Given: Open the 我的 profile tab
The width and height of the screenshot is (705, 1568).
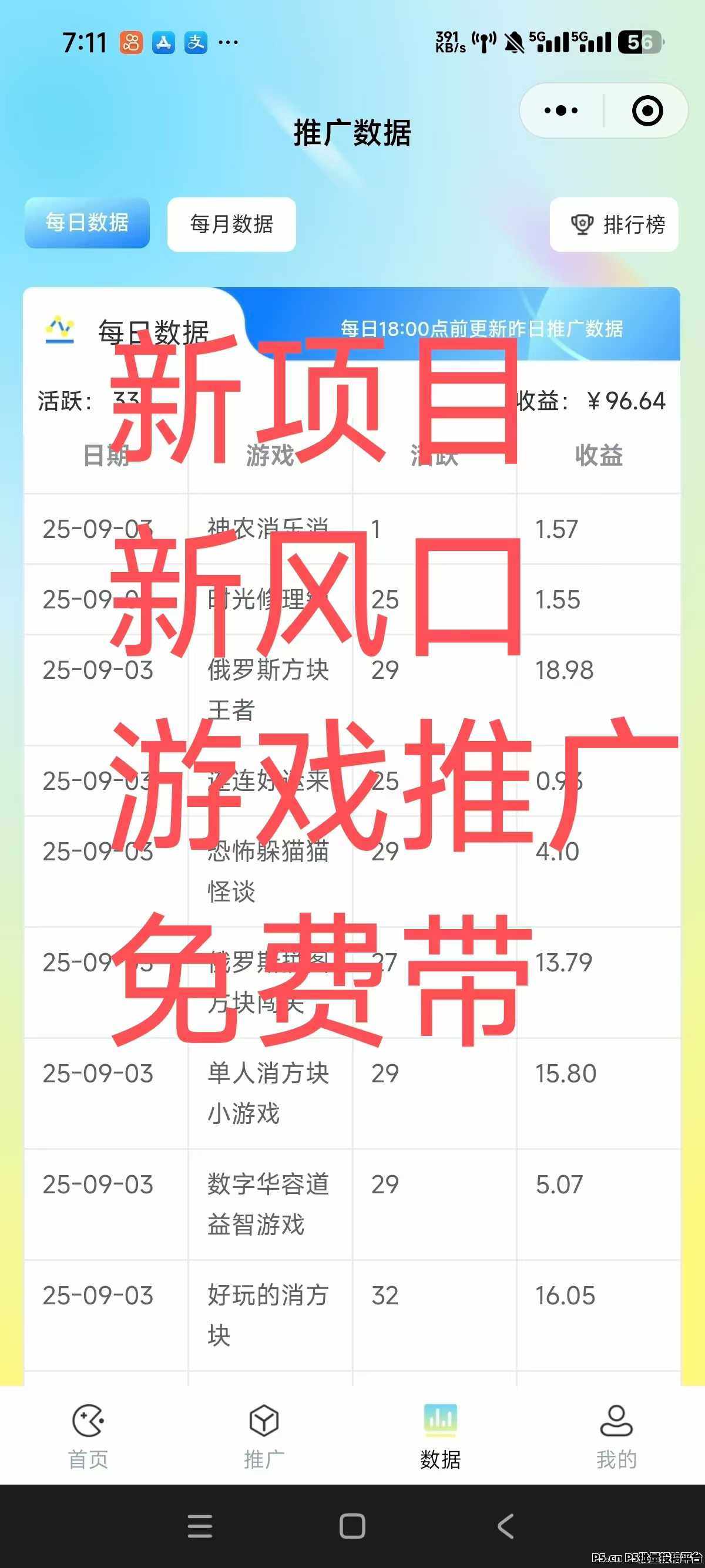Looking at the screenshot, I should click(x=616, y=1437).
